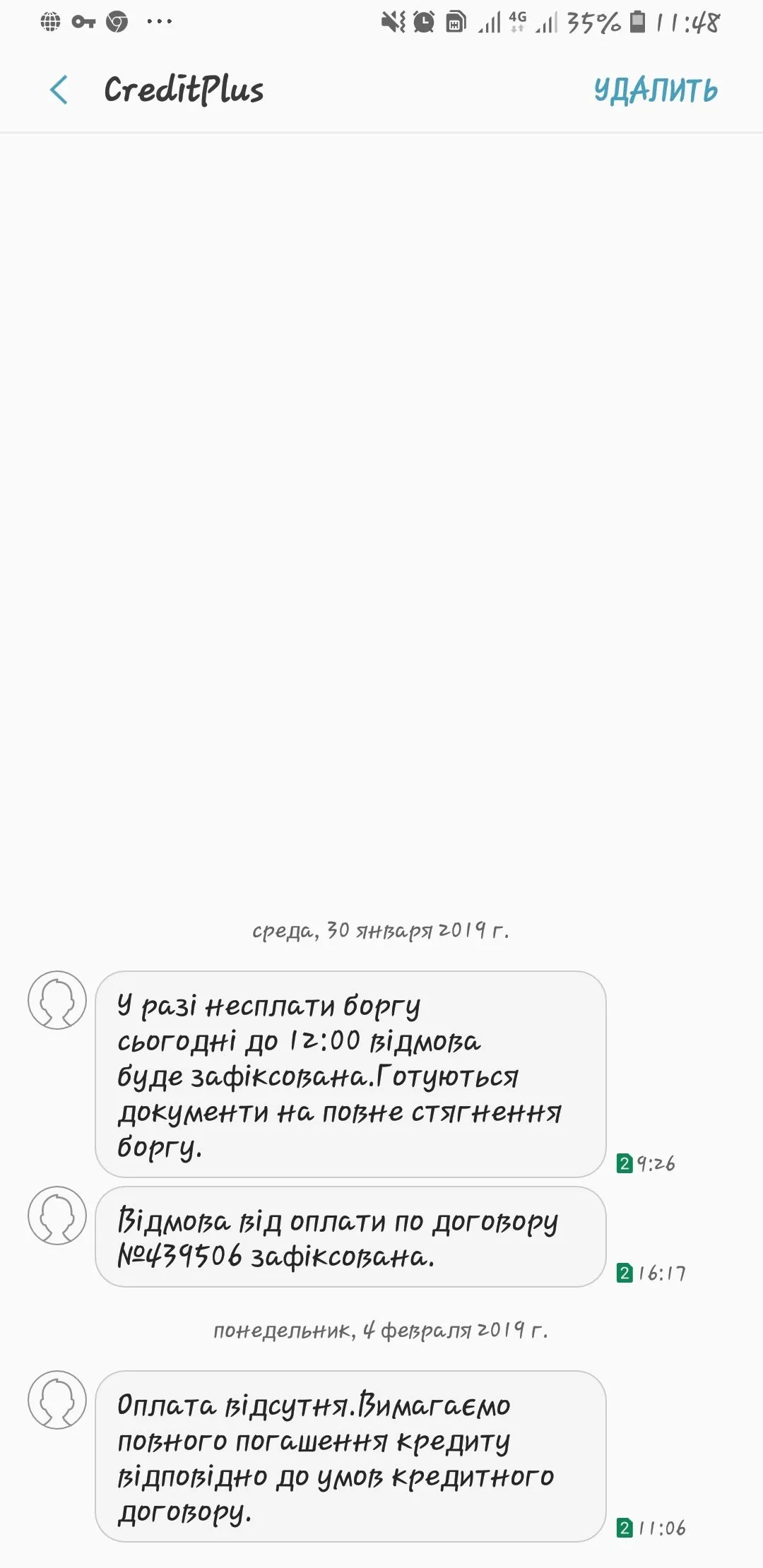Open the sender avatar beside the 9:26 message
The width and height of the screenshot is (763, 1568).
pyautogui.click(x=57, y=1000)
